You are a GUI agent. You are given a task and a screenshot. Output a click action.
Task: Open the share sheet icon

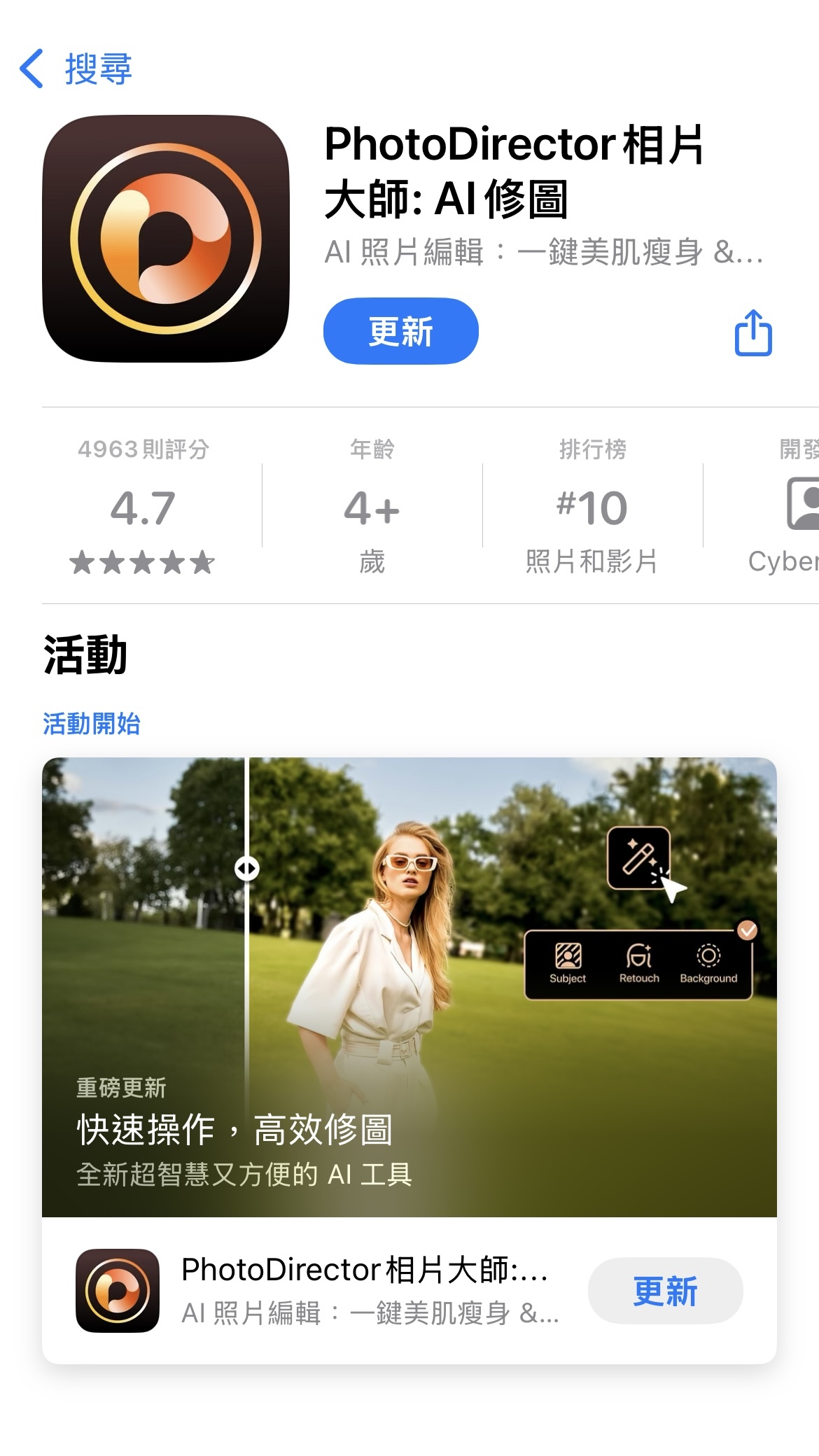pyautogui.click(x=752, y=331)
